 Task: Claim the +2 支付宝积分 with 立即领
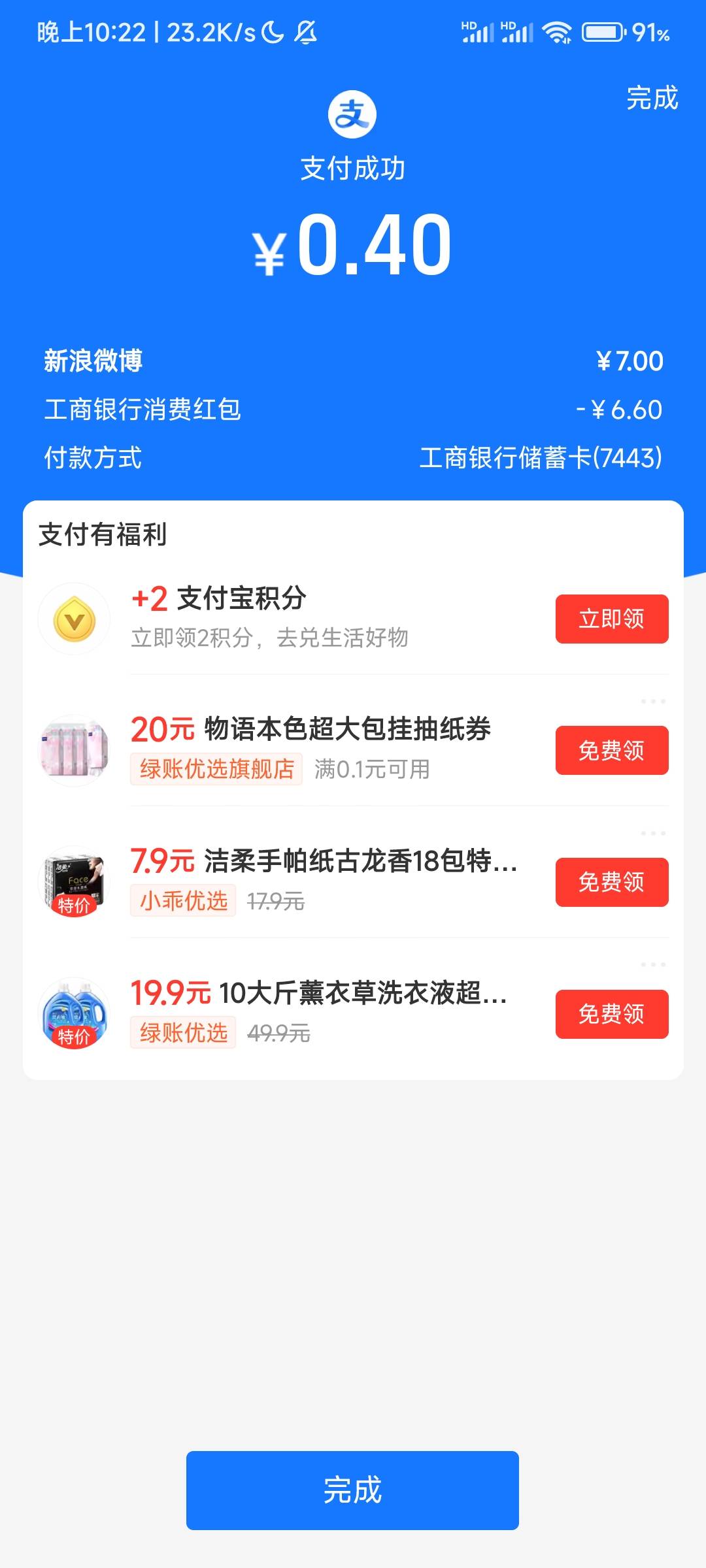tap(611, 619)
